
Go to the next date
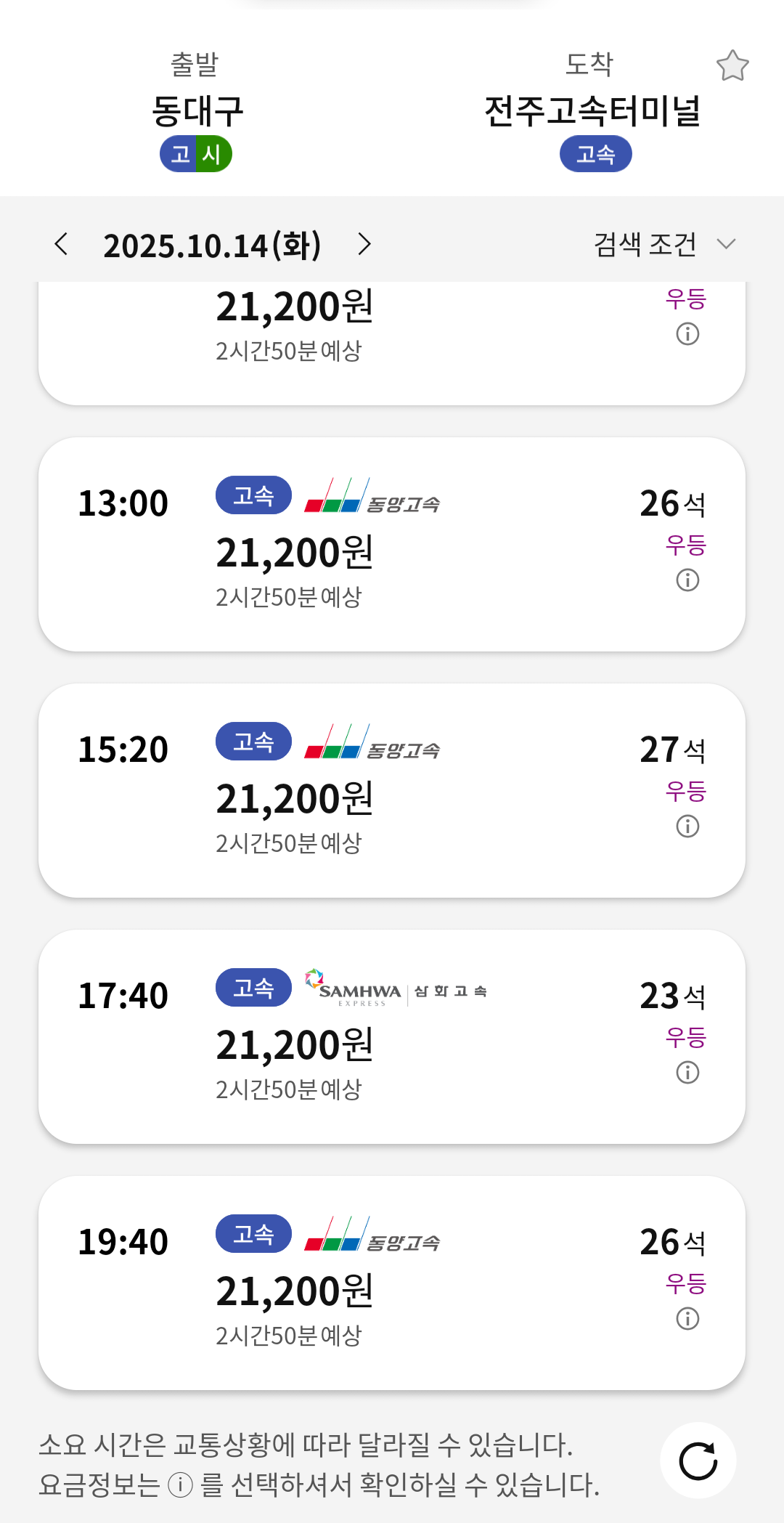pos(364,244)
